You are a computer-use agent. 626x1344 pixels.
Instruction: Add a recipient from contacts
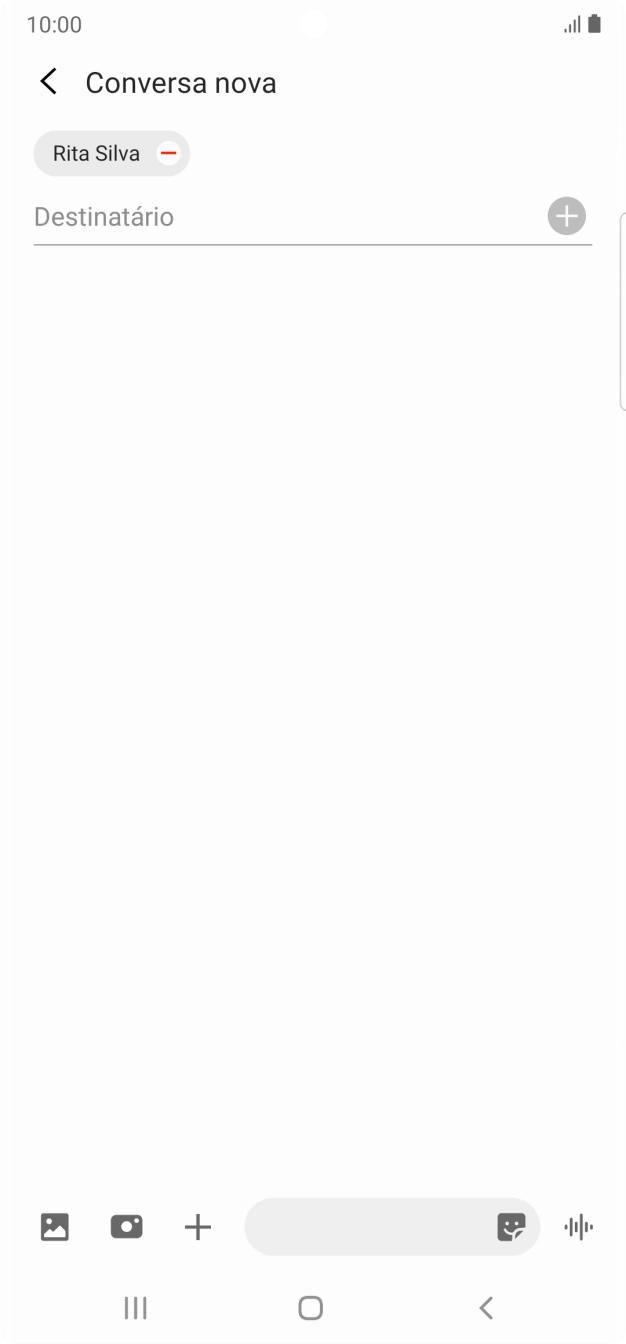pos(566,216)
